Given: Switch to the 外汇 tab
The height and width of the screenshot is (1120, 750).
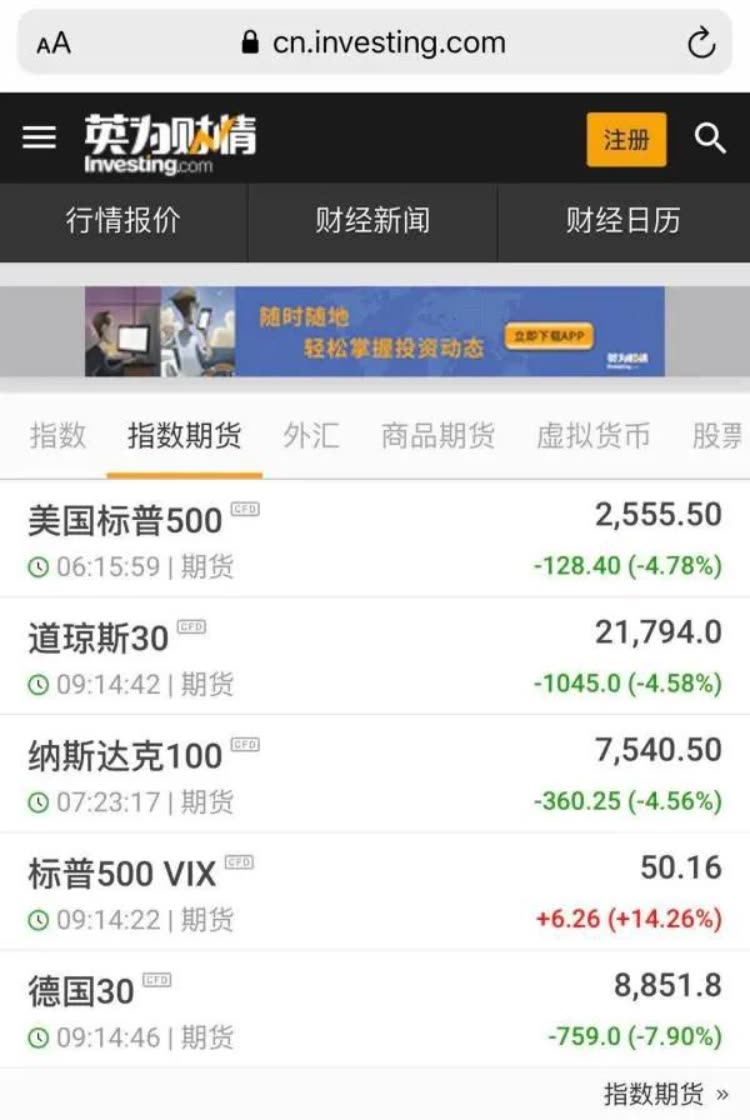Looking at the screenshot, I should tap(312, 435).
